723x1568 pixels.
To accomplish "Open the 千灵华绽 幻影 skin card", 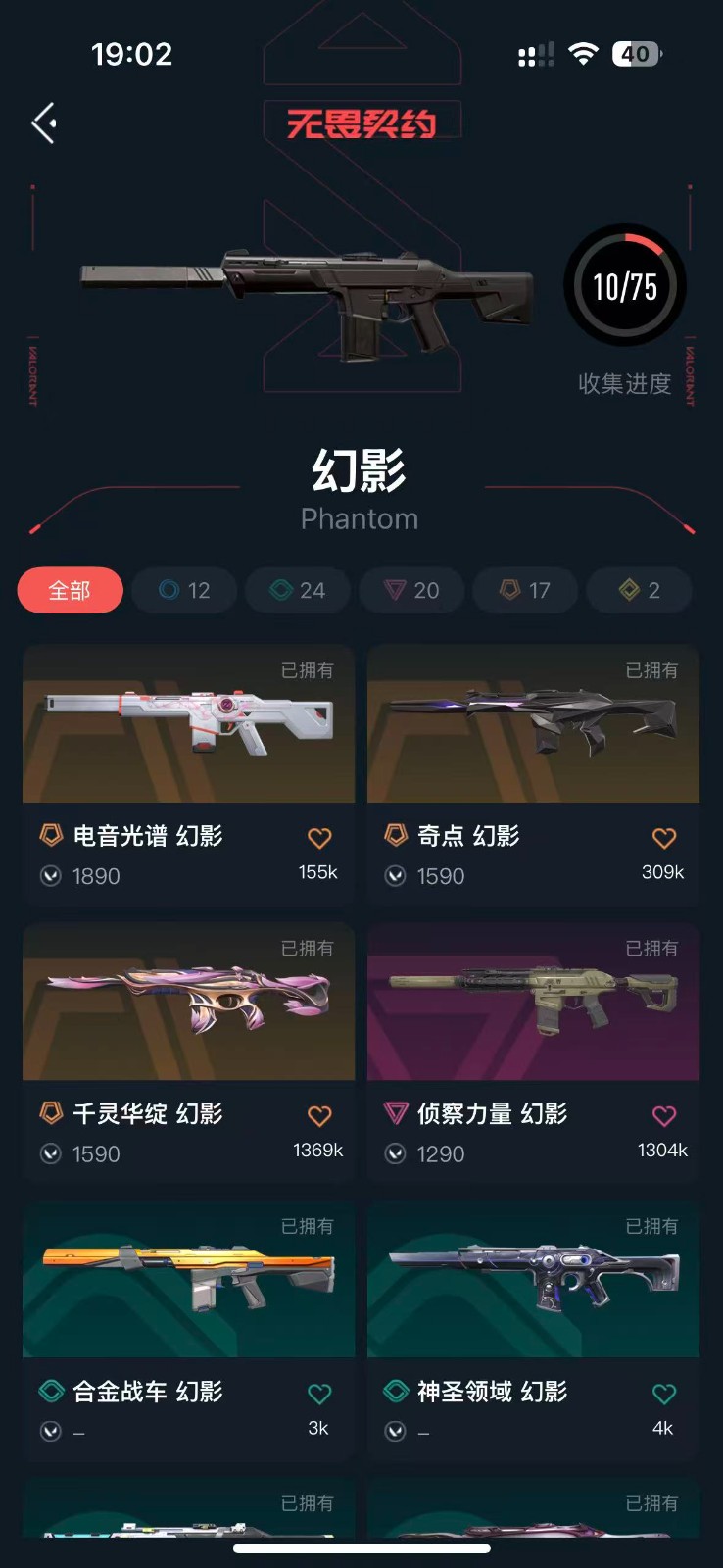I will 188,1003.
